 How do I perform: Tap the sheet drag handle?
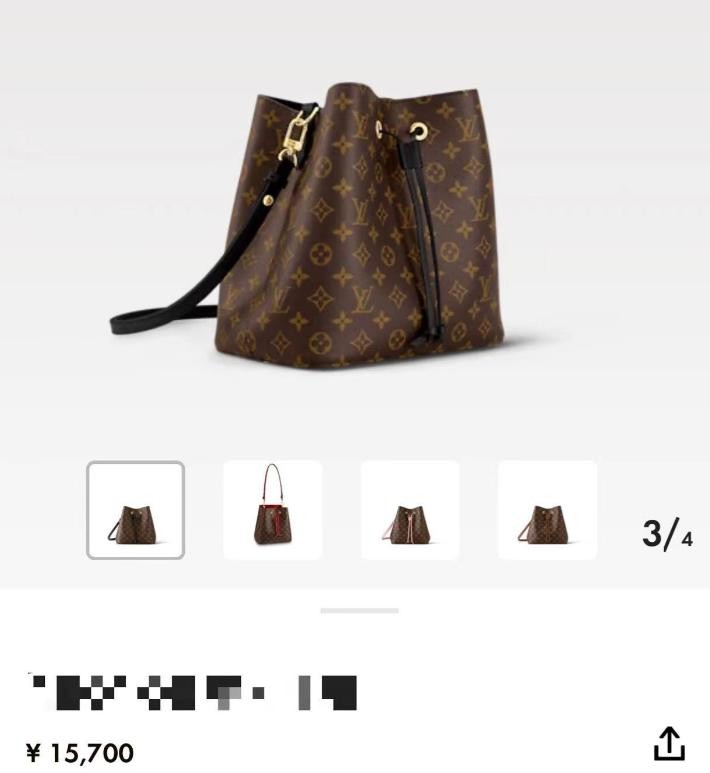359,610
